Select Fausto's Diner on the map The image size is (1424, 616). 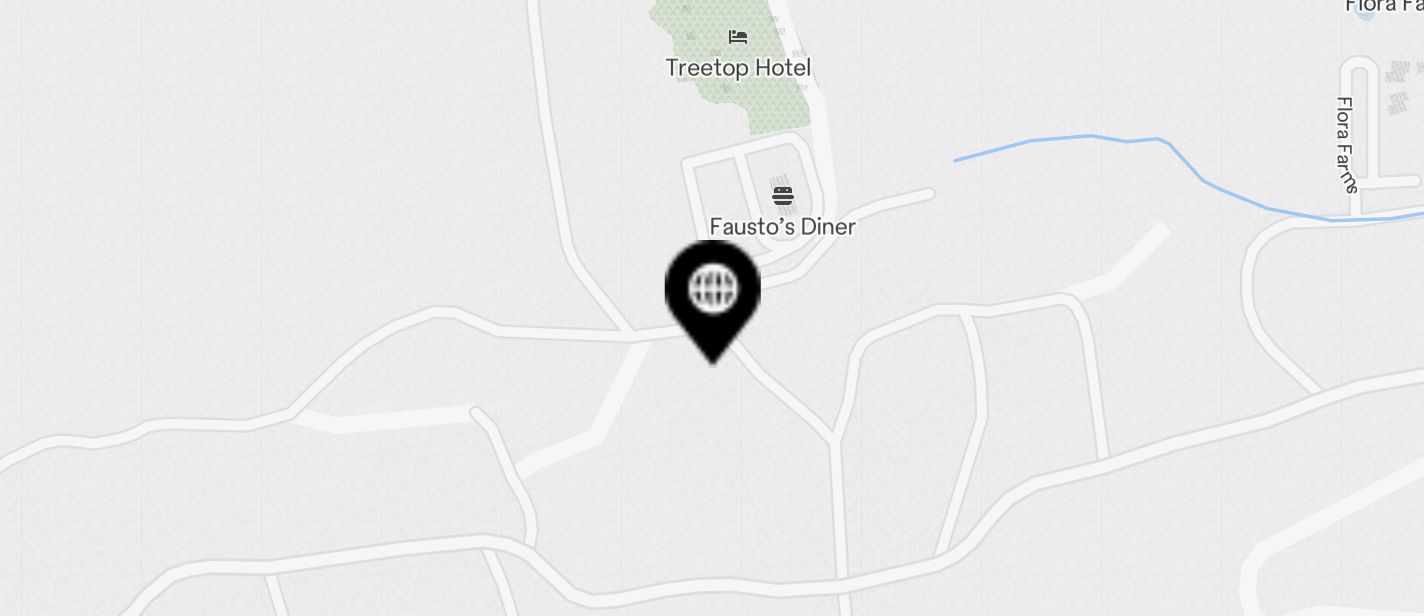(783, 195)
